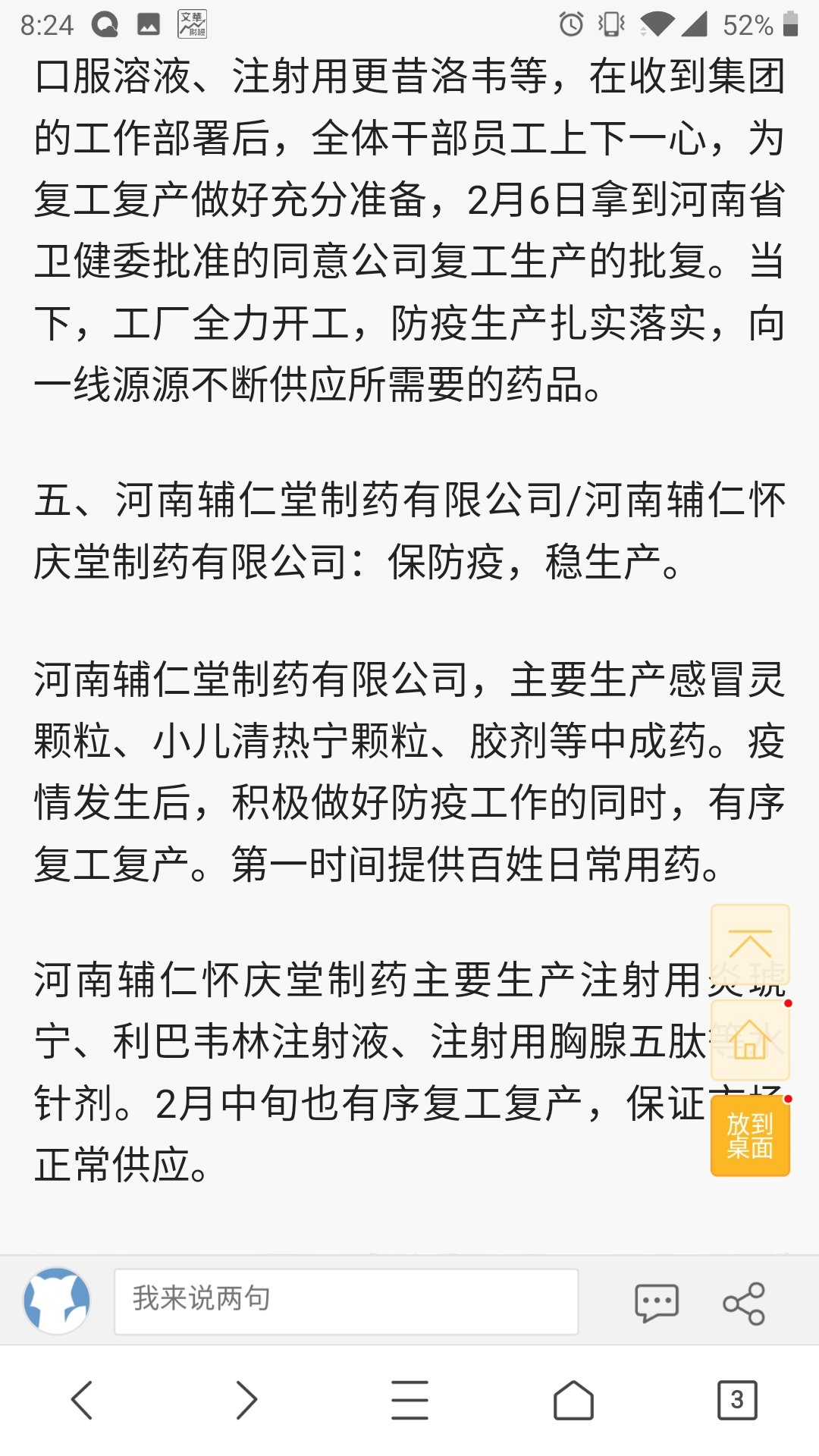The height and width of the screenshot is (1456, 819).
Task: Go forward to the next page
Action: click(246, 1400)
